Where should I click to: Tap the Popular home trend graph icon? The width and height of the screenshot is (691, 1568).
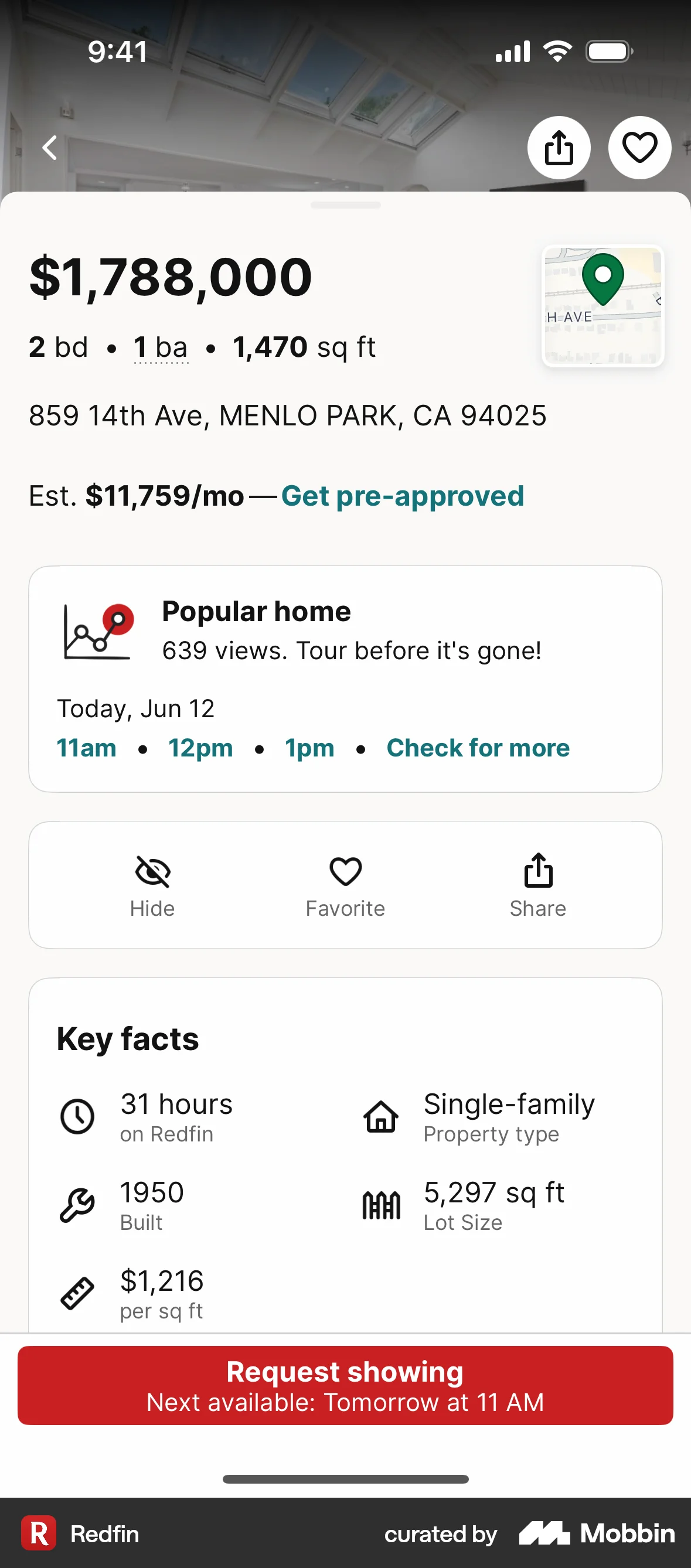96,630
